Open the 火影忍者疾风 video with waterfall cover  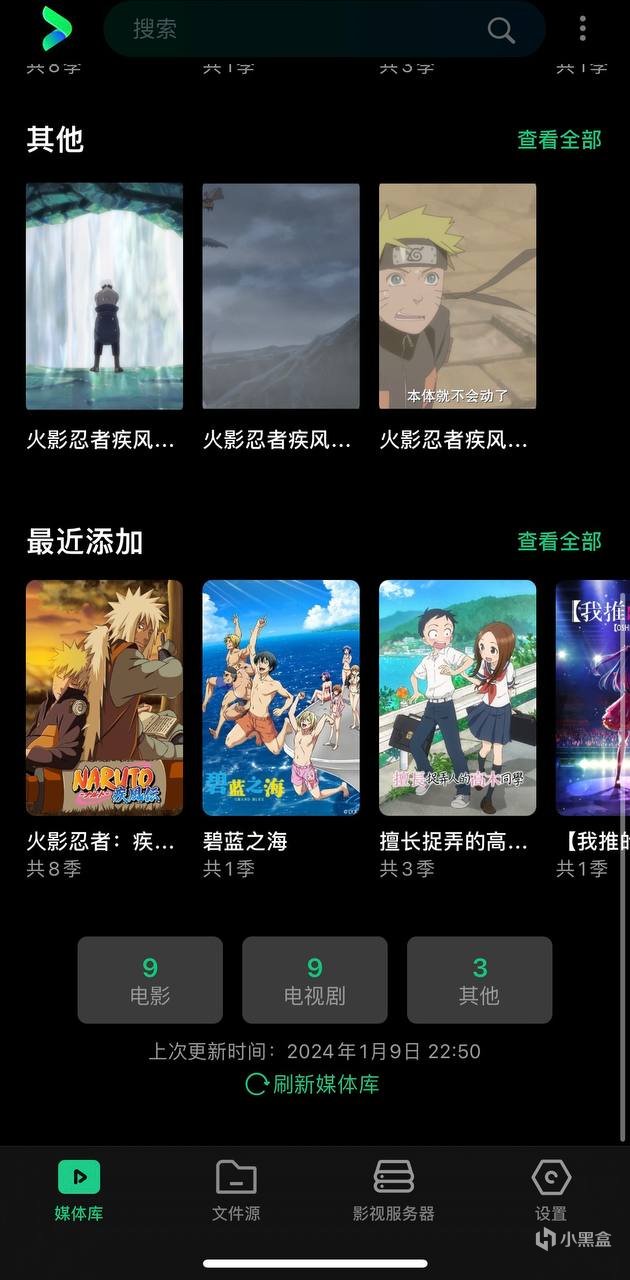[x=104, y=296]
